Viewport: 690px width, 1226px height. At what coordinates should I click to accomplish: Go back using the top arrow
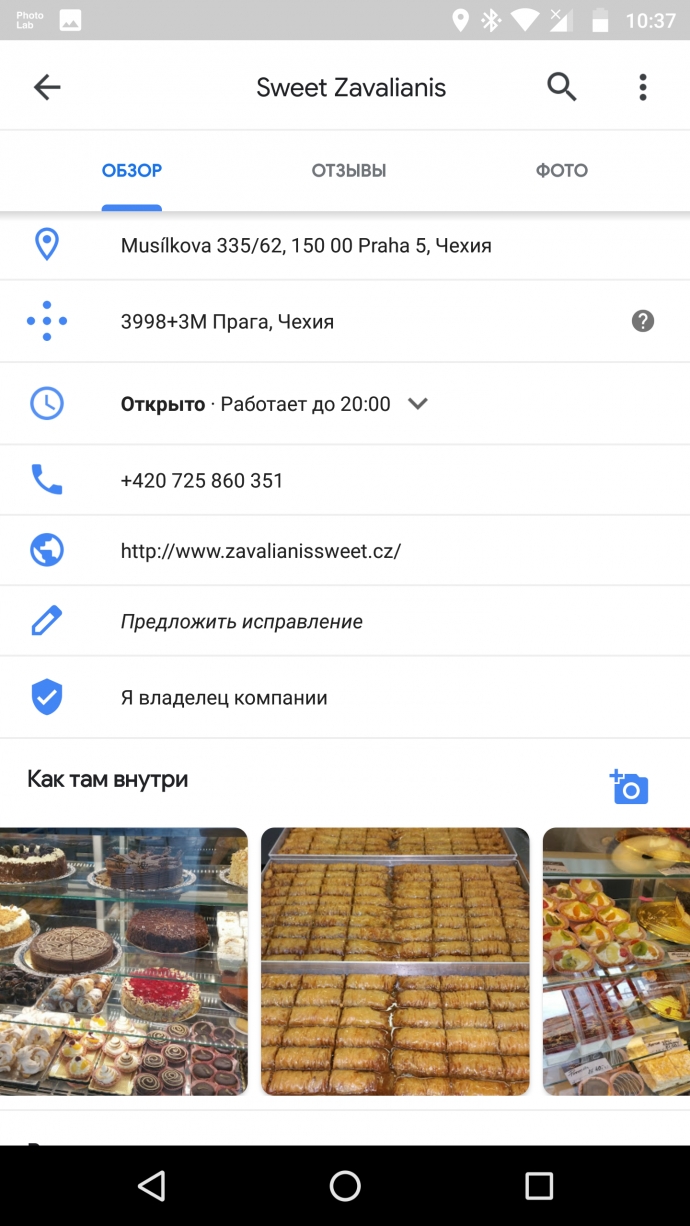(47, 87)
